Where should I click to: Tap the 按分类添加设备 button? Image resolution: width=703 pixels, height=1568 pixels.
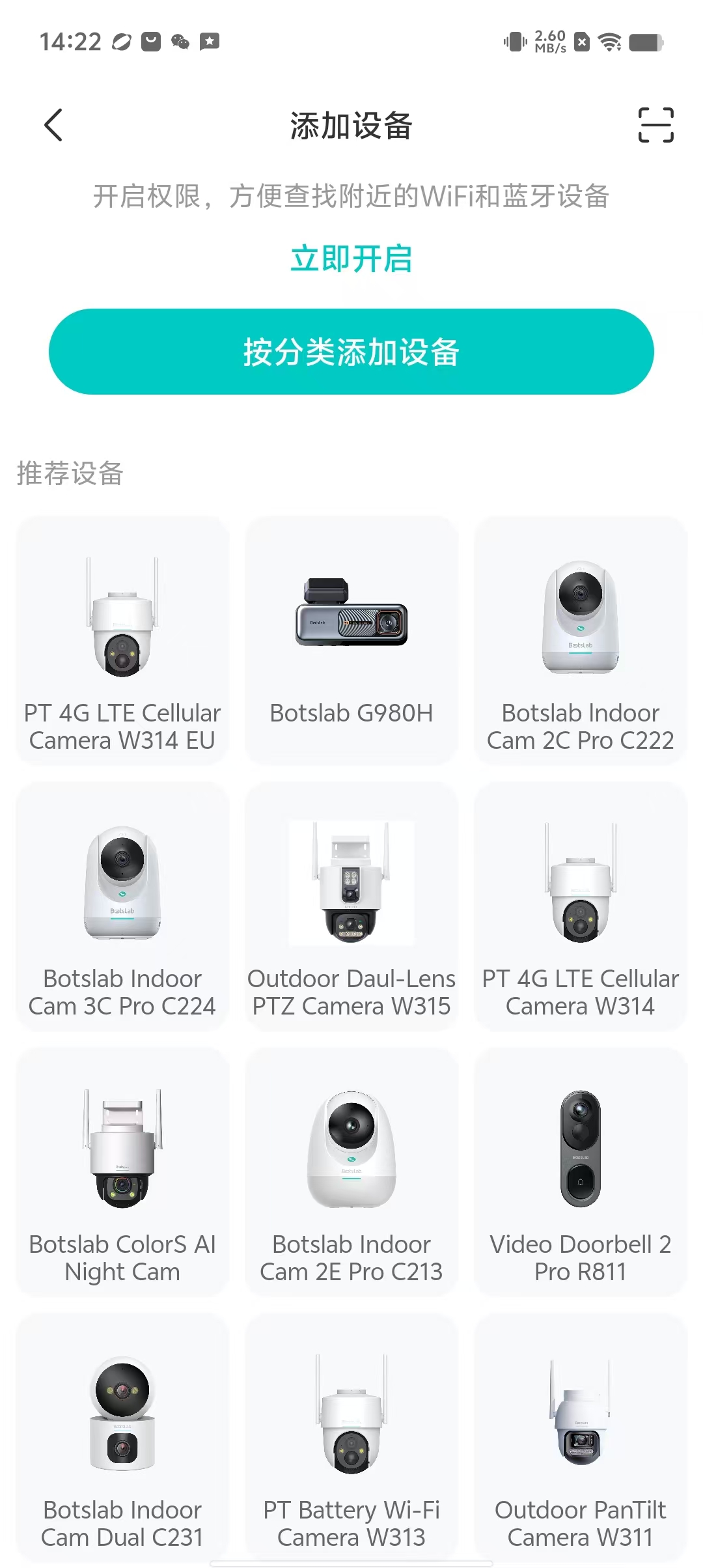(351, 352)
